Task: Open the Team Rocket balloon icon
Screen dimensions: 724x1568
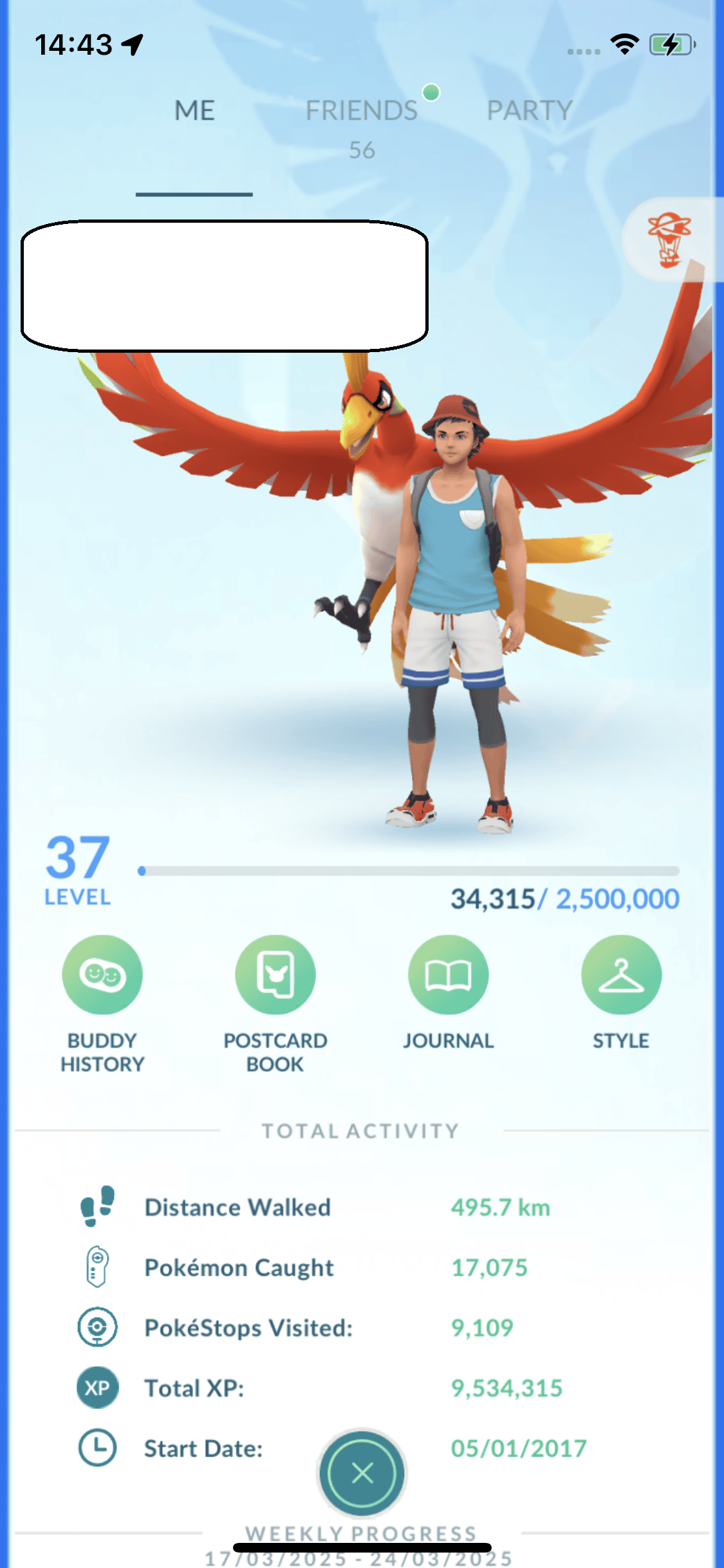Action: [669, 239]
